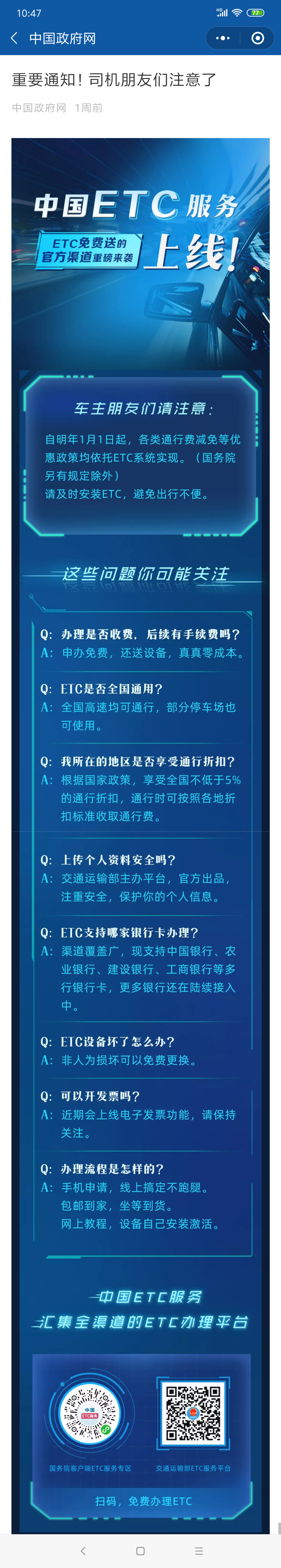Go back using the top-left arrow

(15, 38)
